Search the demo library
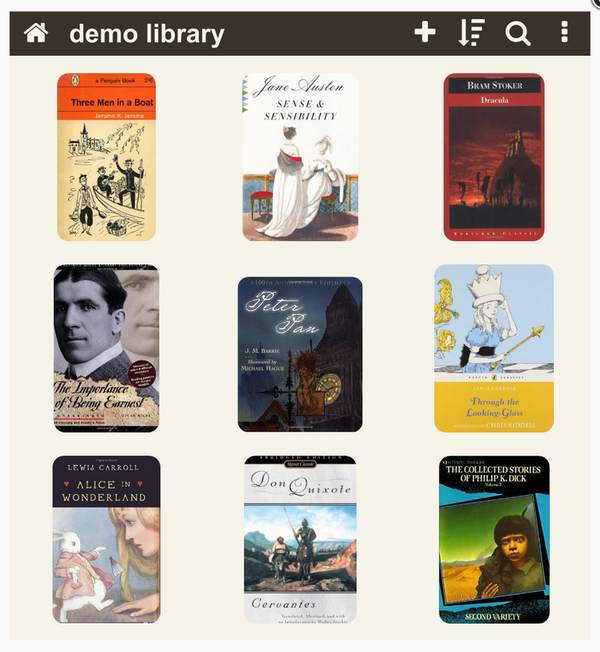Image resolution: width=600 pixels, height=652 pixels. point(517,33)
